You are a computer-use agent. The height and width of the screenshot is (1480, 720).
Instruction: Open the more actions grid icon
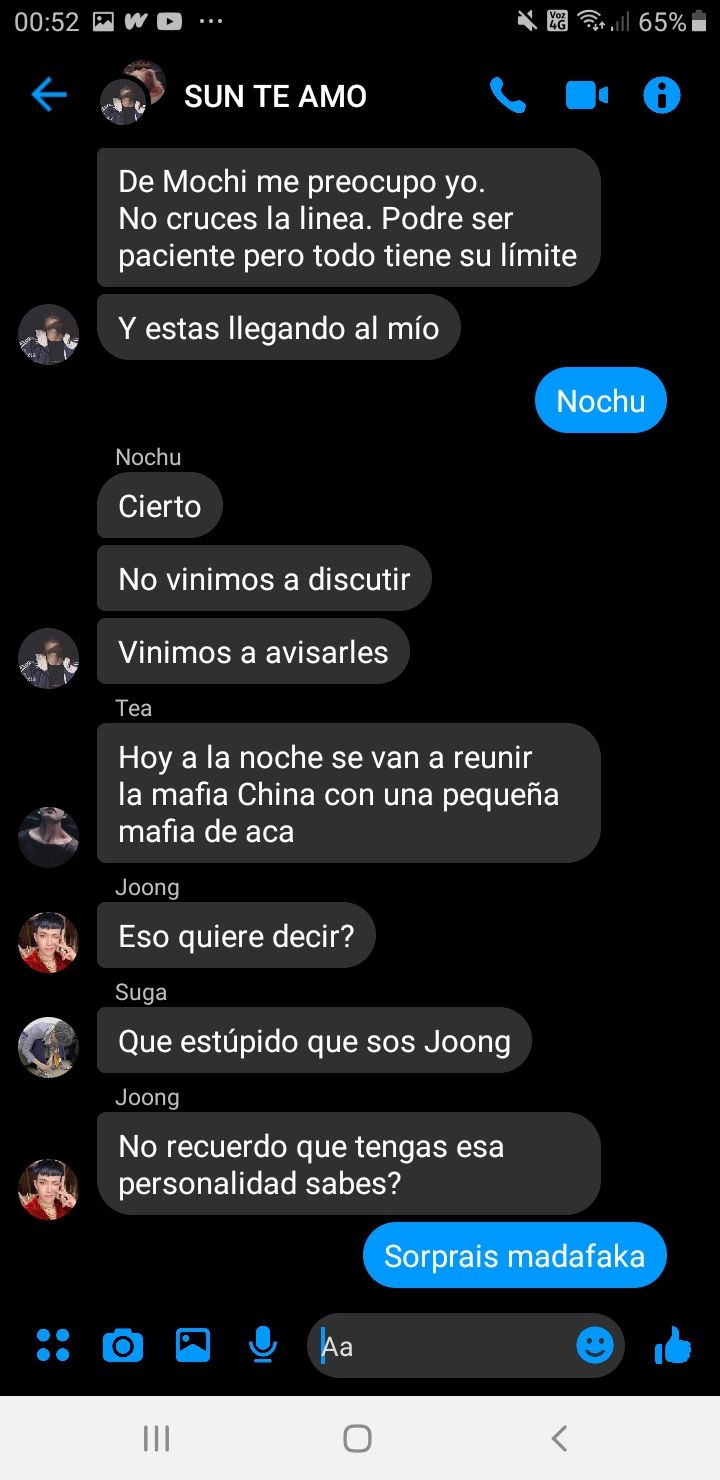pos(53,1346)
